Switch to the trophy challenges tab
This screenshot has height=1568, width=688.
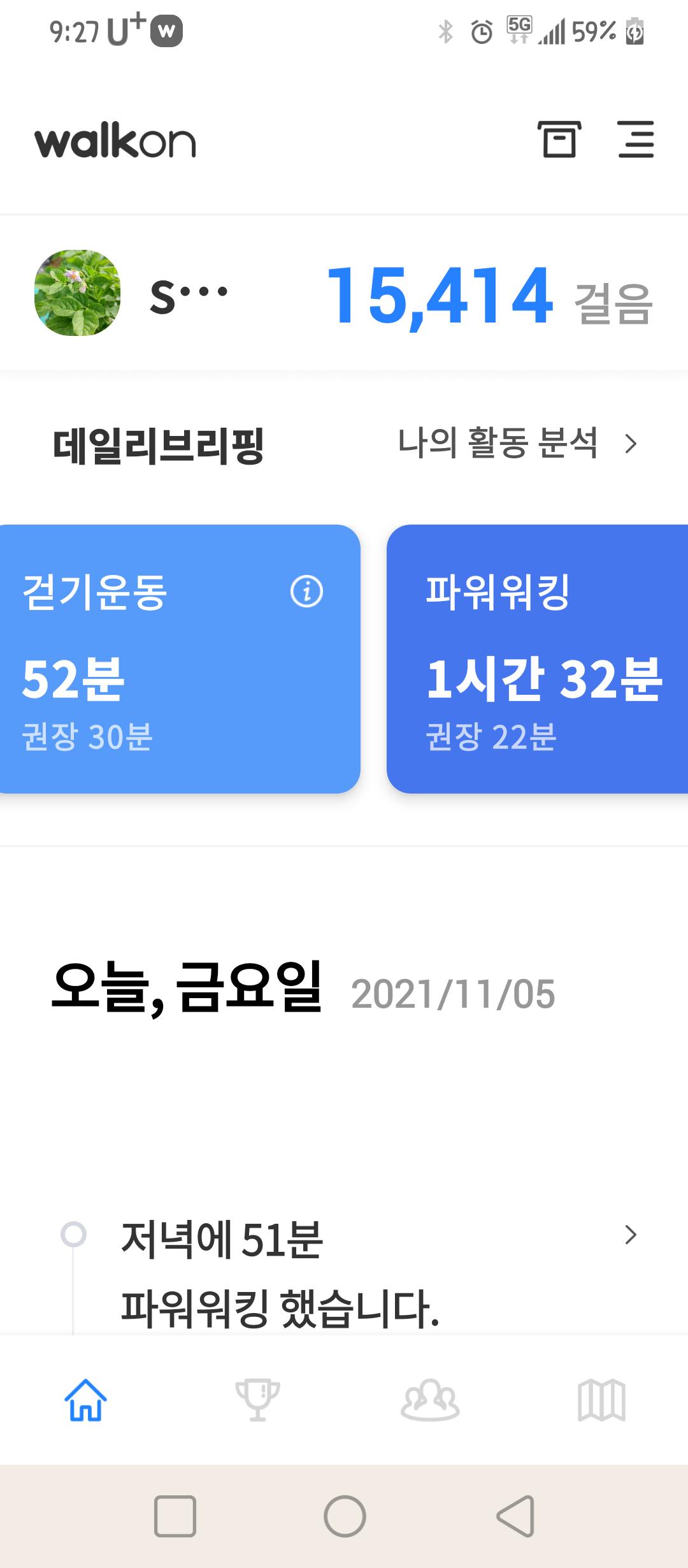(257, 1400)
